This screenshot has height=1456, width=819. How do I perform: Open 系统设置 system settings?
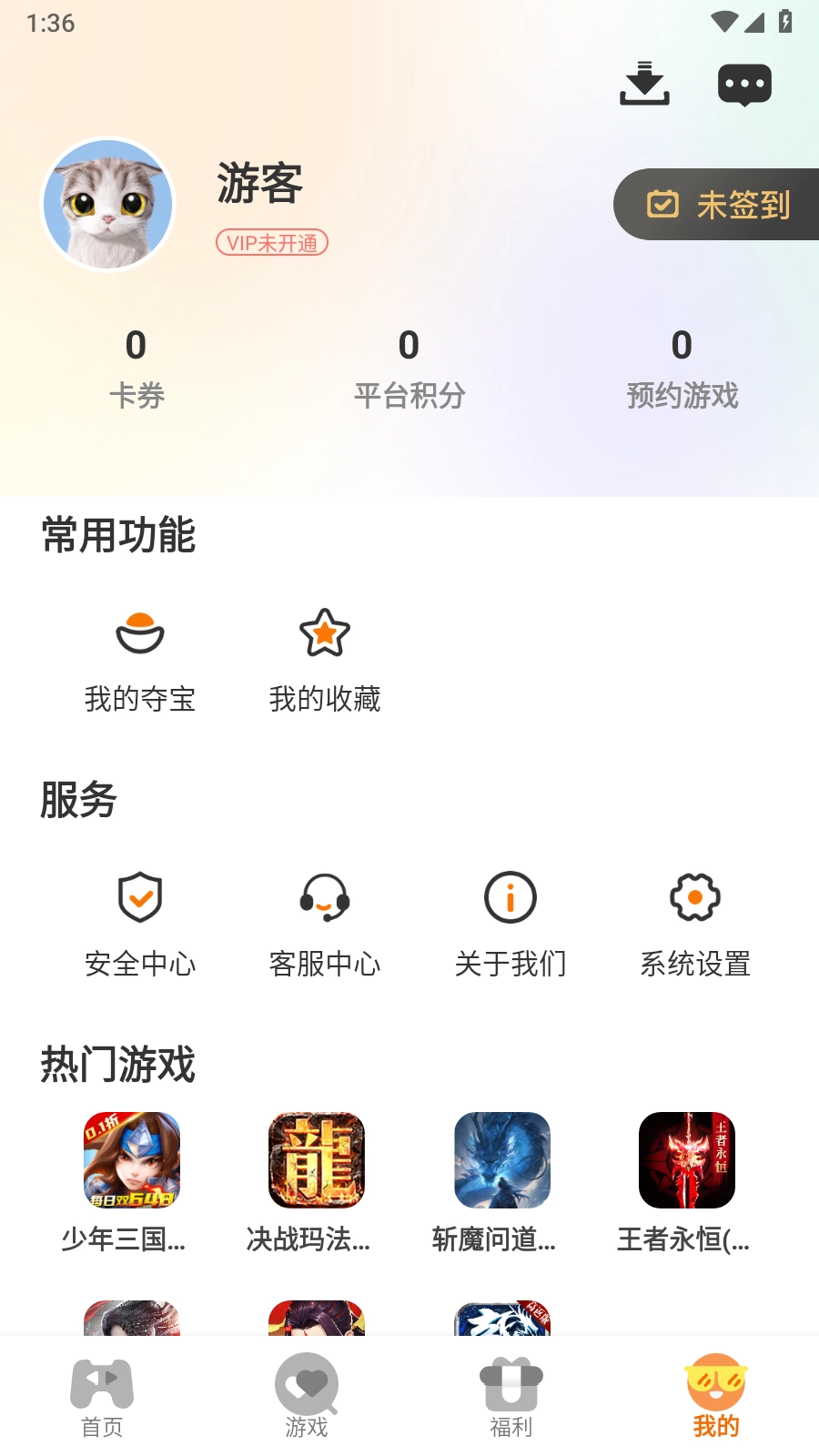(695, 925)
